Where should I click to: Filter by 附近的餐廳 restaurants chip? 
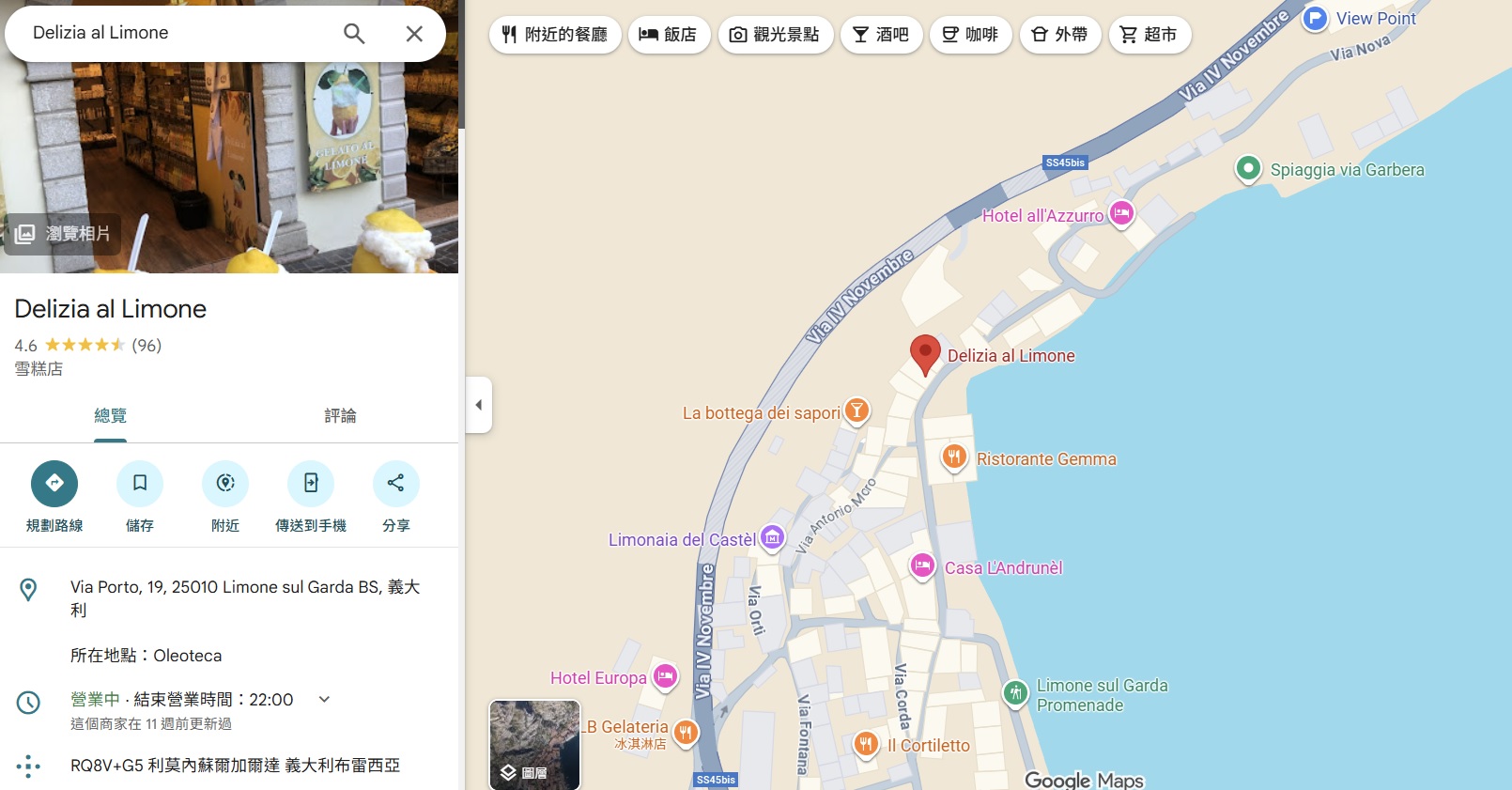tap(555, 35)
